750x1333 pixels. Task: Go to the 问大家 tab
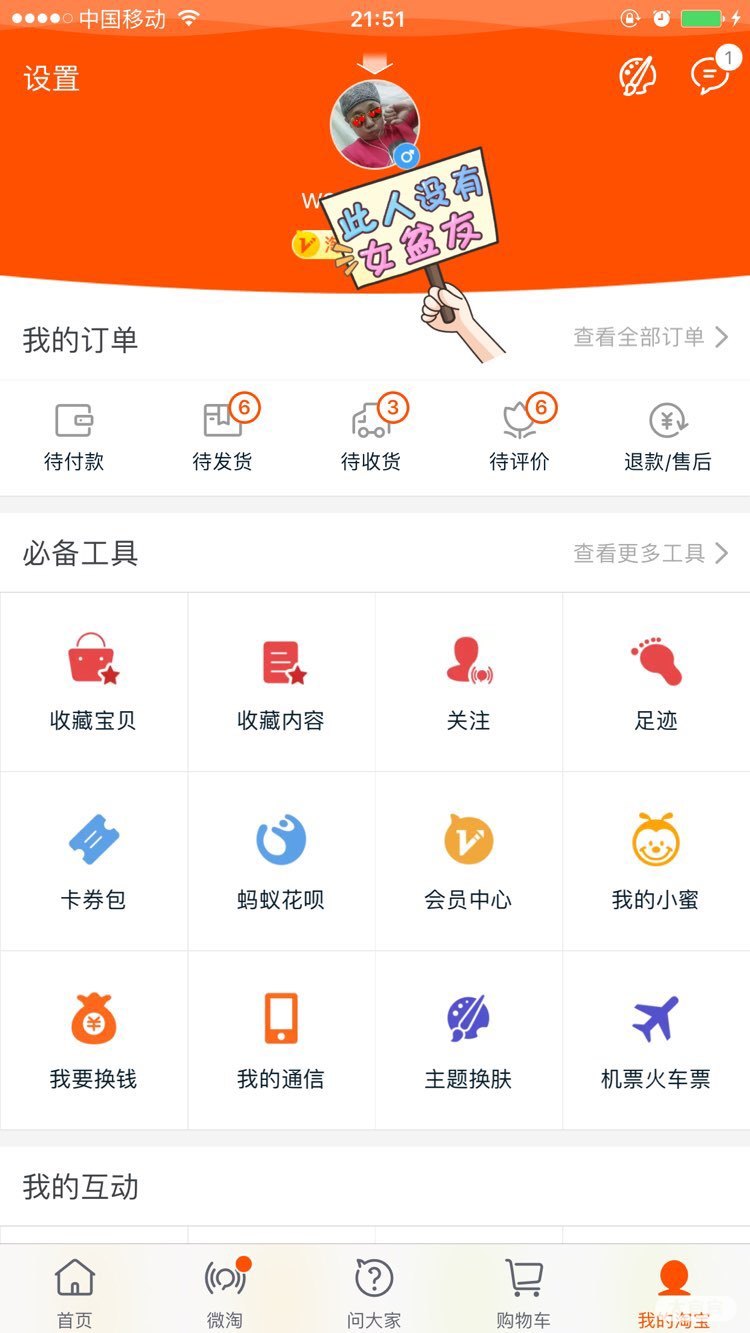pyautogui.click(x=374, y=1291)
